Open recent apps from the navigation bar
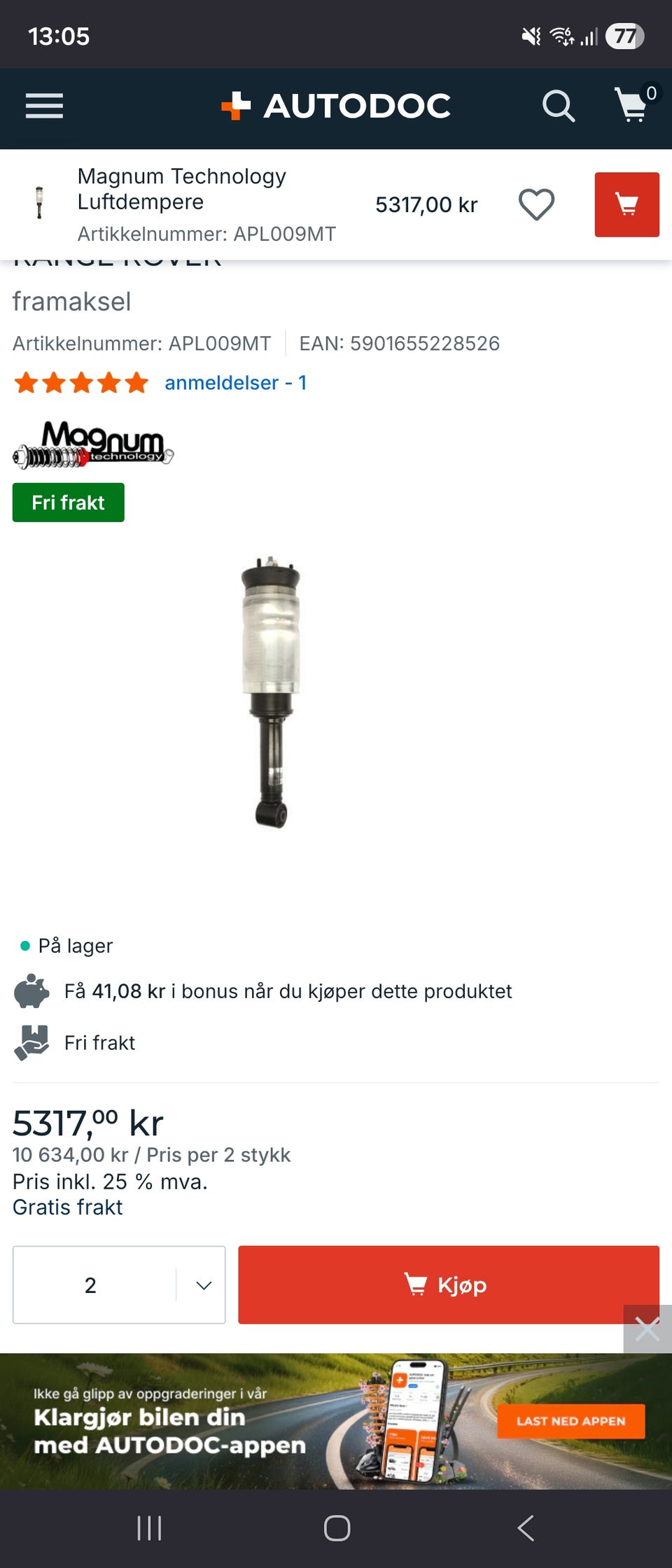Screen dimensions: 672x1568 149,1528
